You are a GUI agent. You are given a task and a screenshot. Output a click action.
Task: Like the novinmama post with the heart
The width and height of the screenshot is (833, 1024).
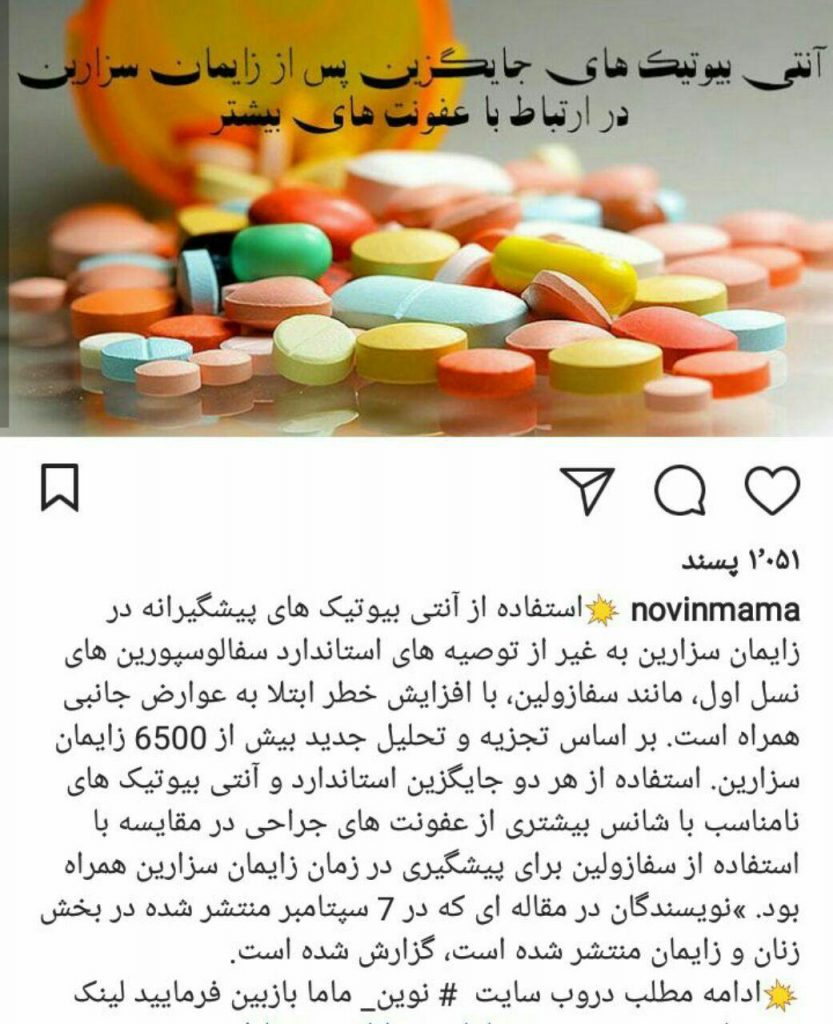(x=773, y=491)
